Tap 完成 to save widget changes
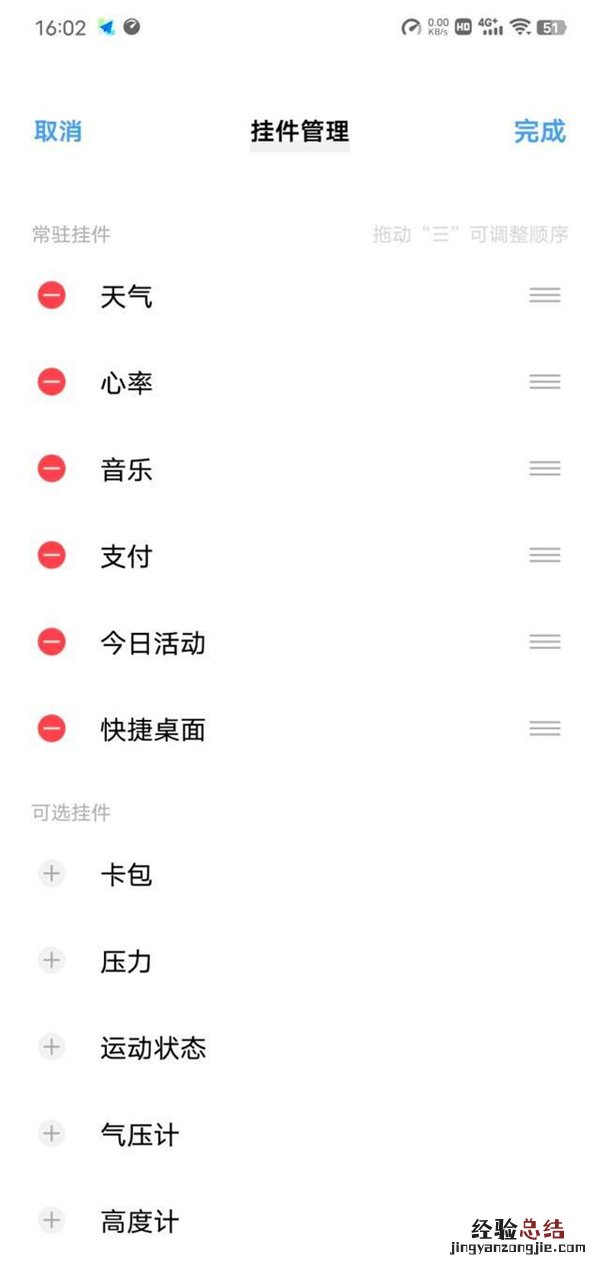 (x=539, y=131)
